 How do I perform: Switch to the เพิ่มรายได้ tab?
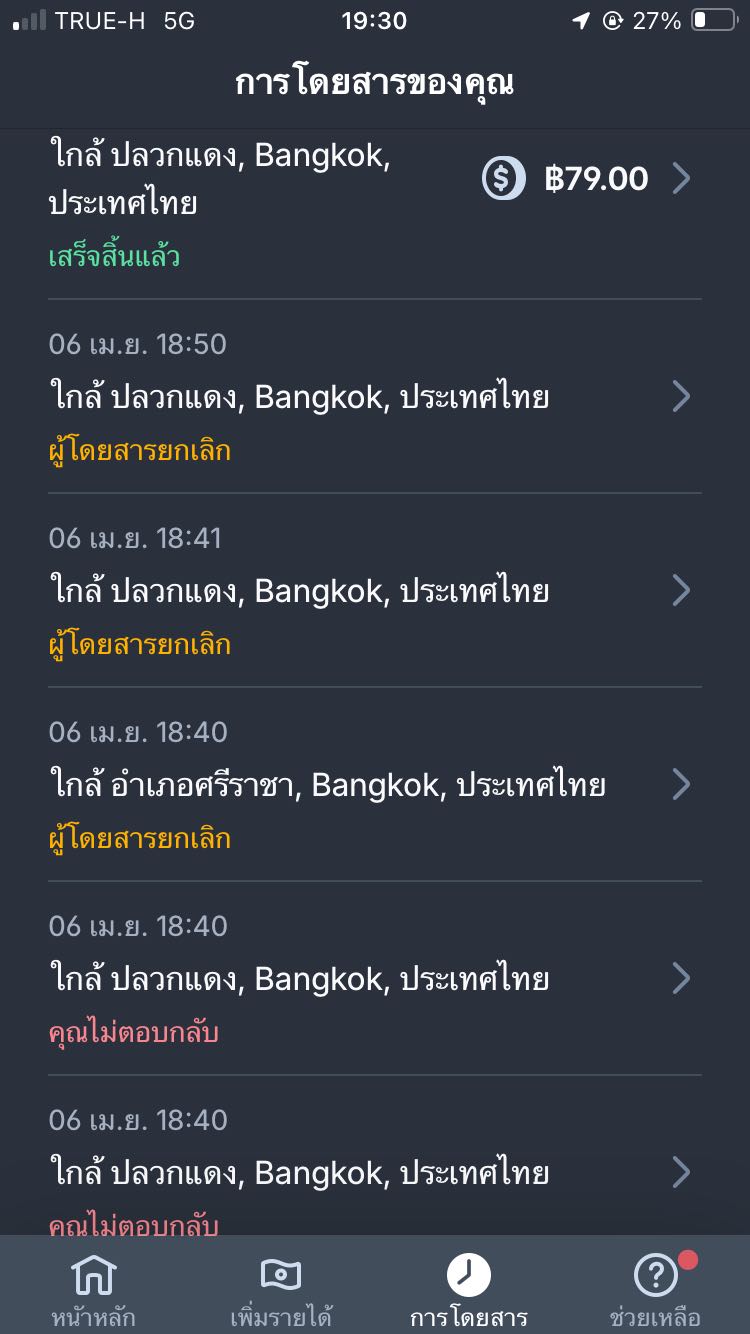point(281,1290)
